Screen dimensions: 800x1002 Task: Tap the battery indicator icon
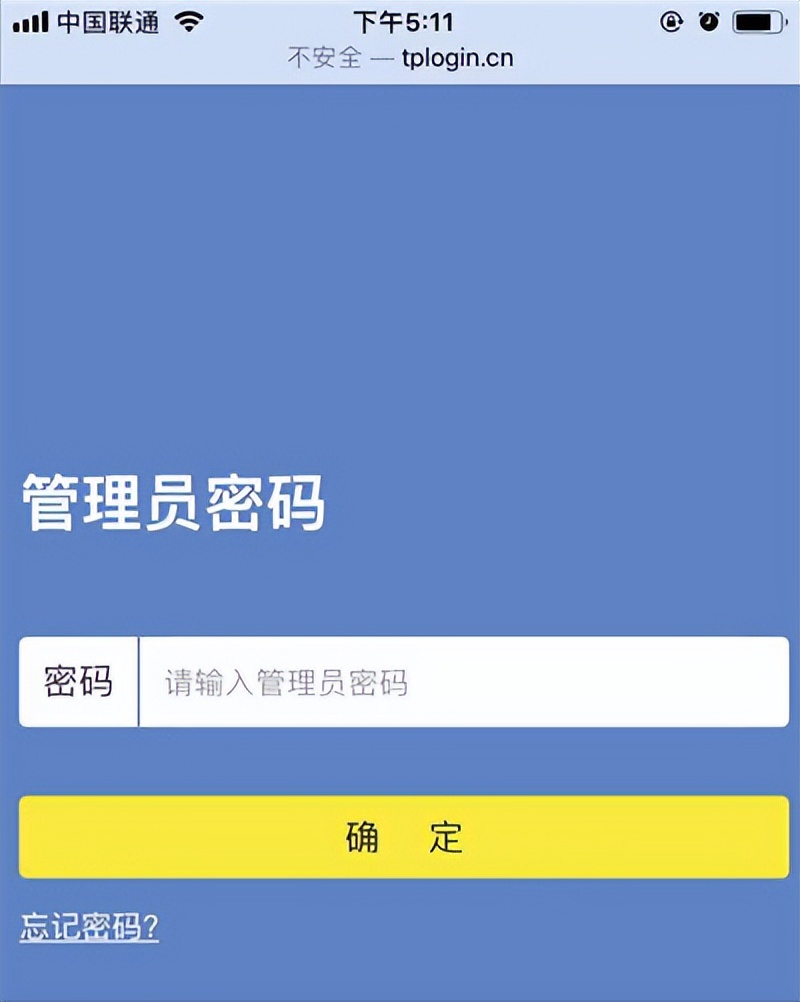click(x=760, y=19)
